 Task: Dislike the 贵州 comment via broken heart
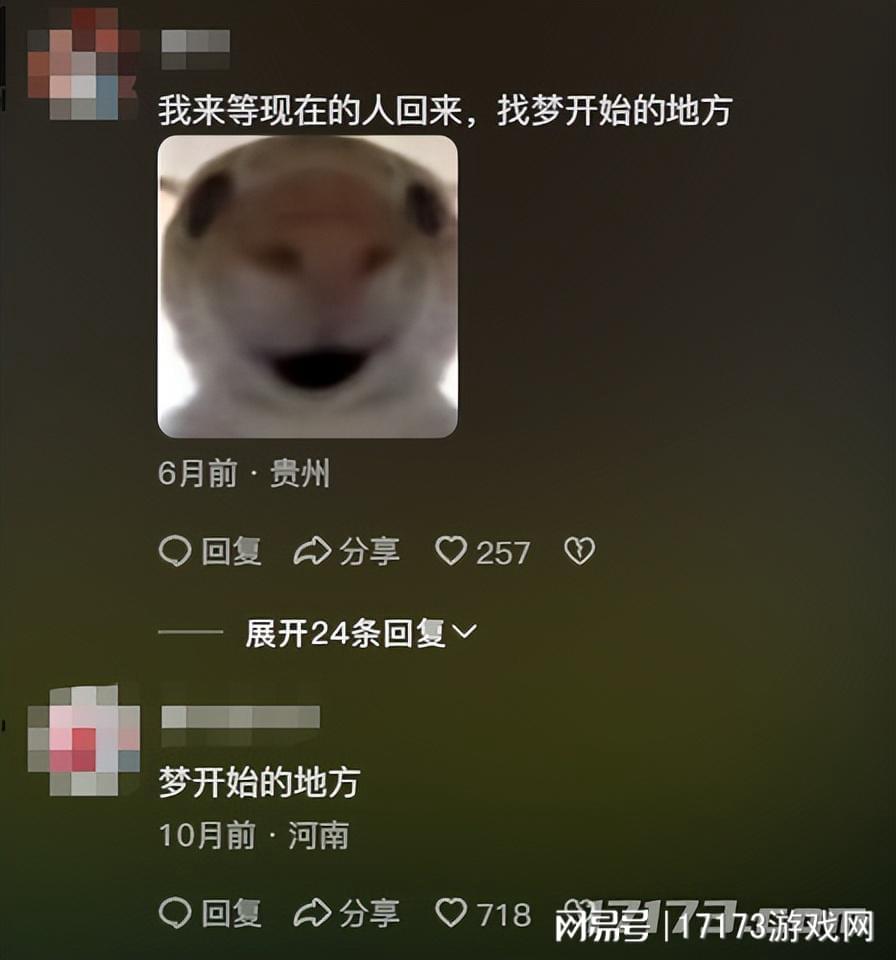580,551
